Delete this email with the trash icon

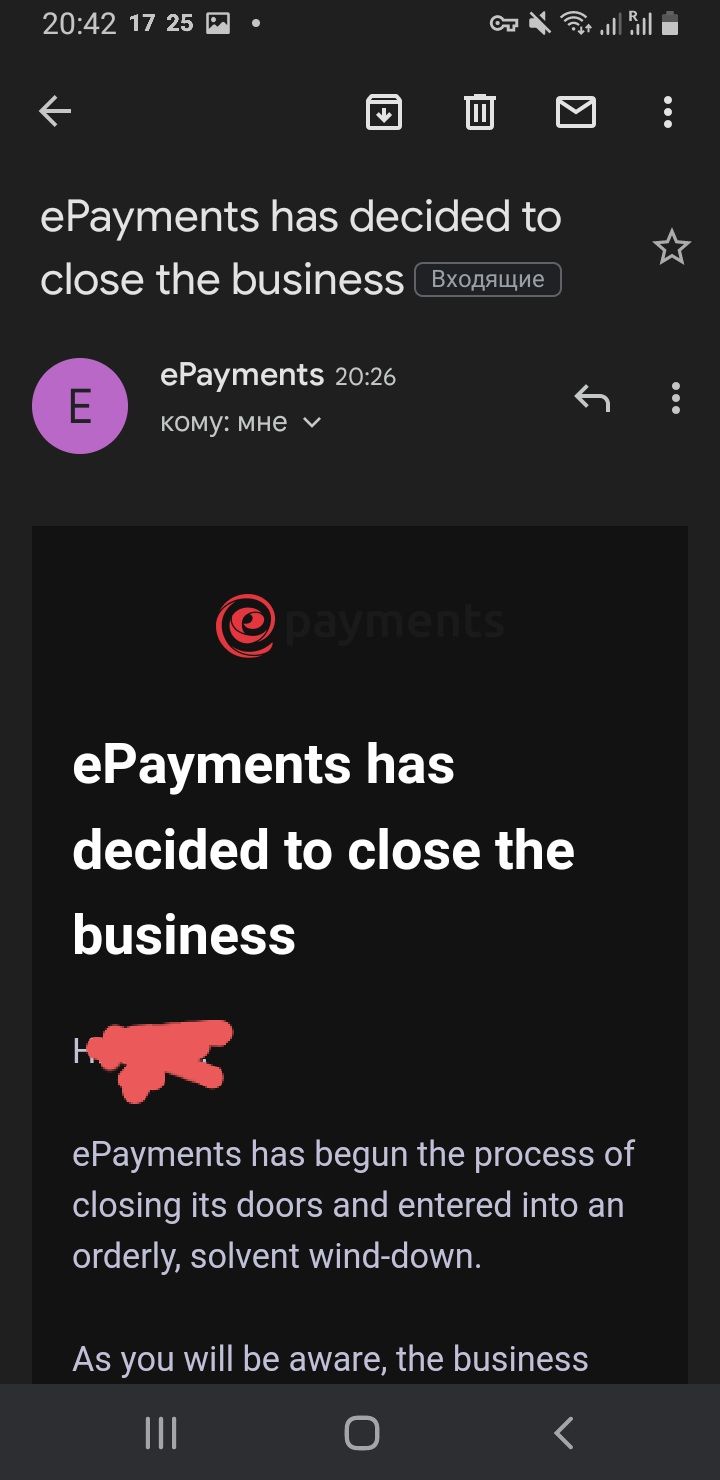point(480,112)
